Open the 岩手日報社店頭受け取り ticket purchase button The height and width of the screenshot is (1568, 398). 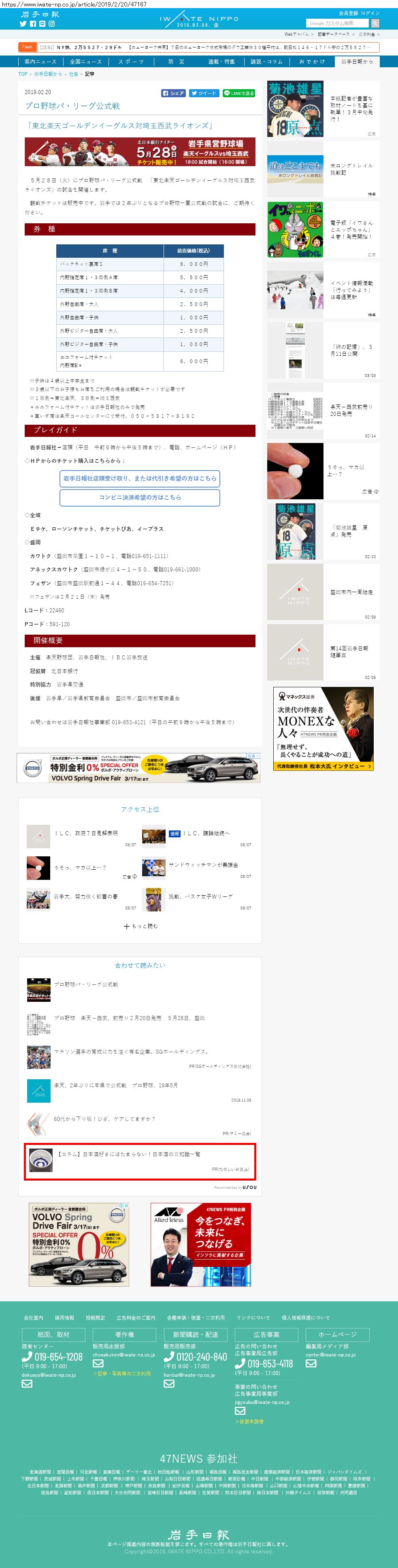[139, 478]
